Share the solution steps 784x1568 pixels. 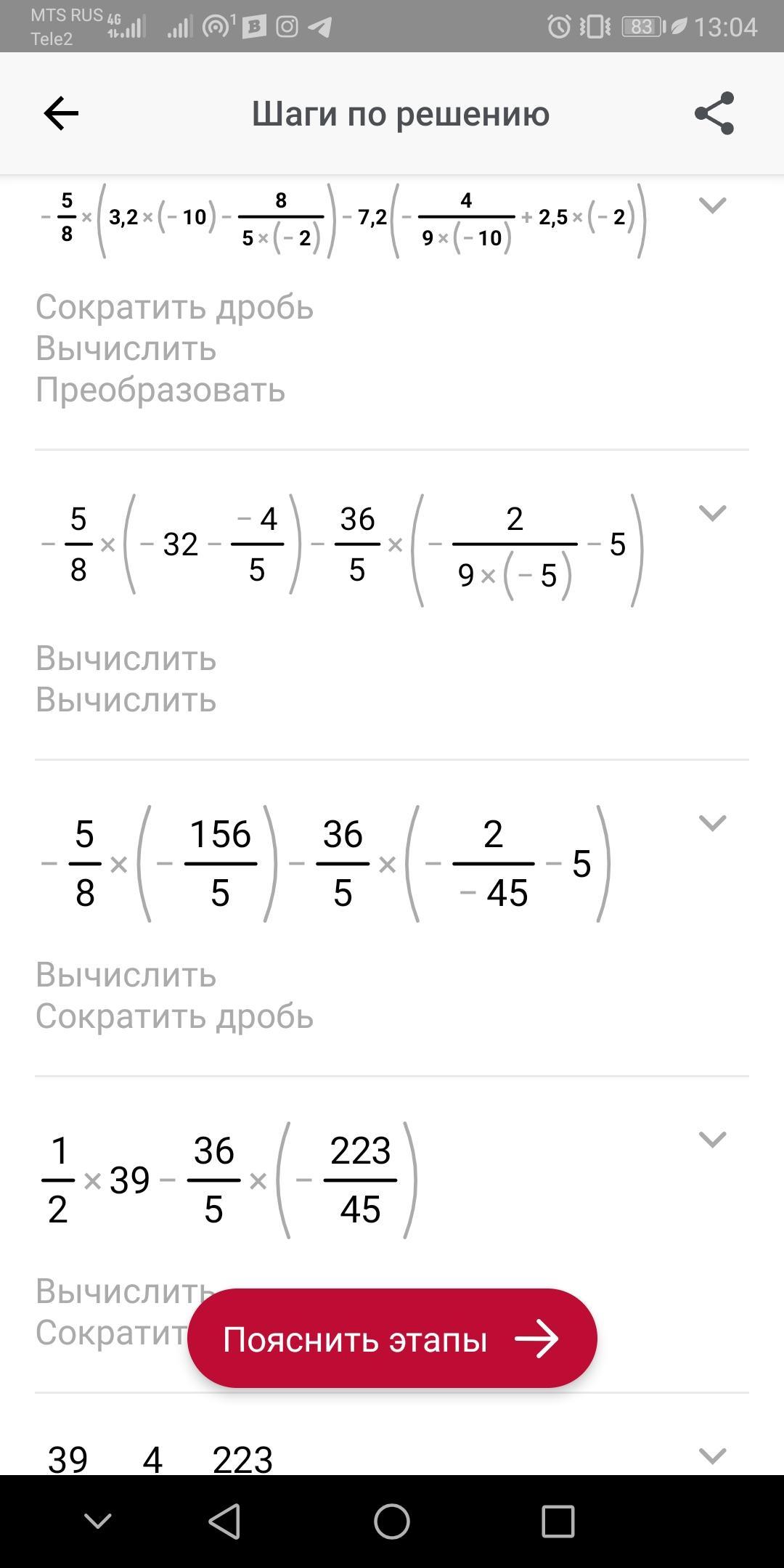pyautogui.click(x=714, y=113)
